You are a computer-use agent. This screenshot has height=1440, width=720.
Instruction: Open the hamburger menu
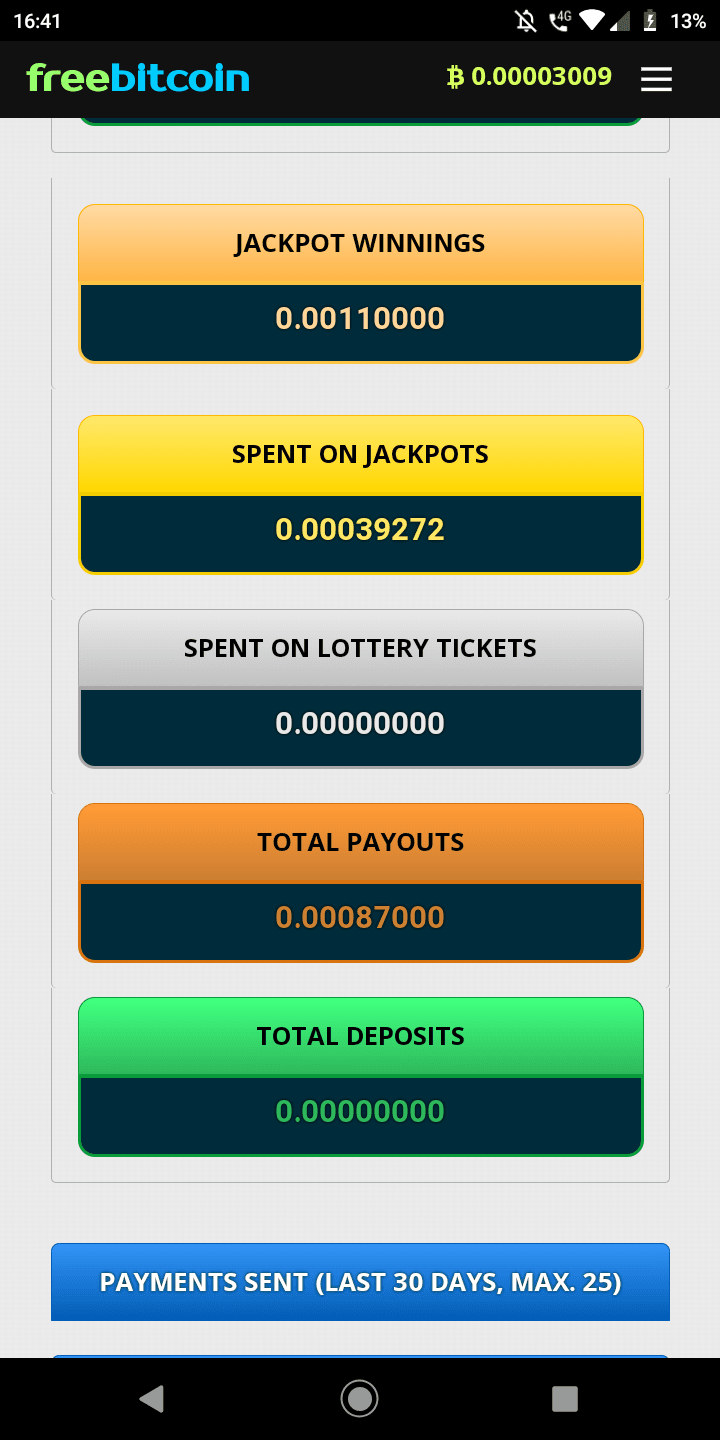click(656, 79)
